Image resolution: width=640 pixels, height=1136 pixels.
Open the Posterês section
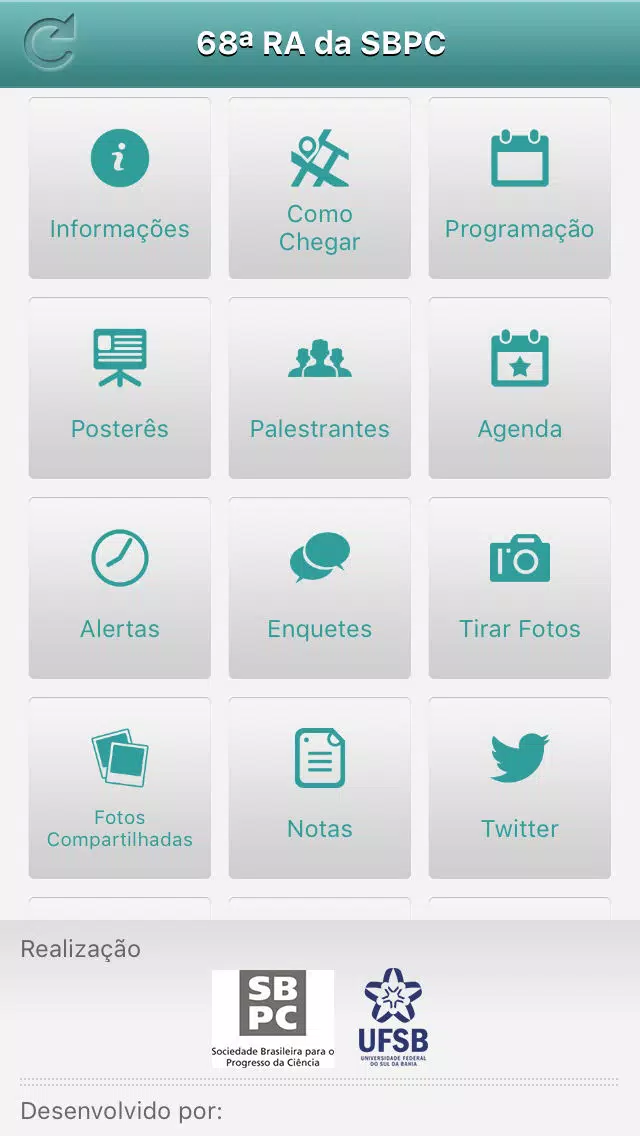click(120, 388)
